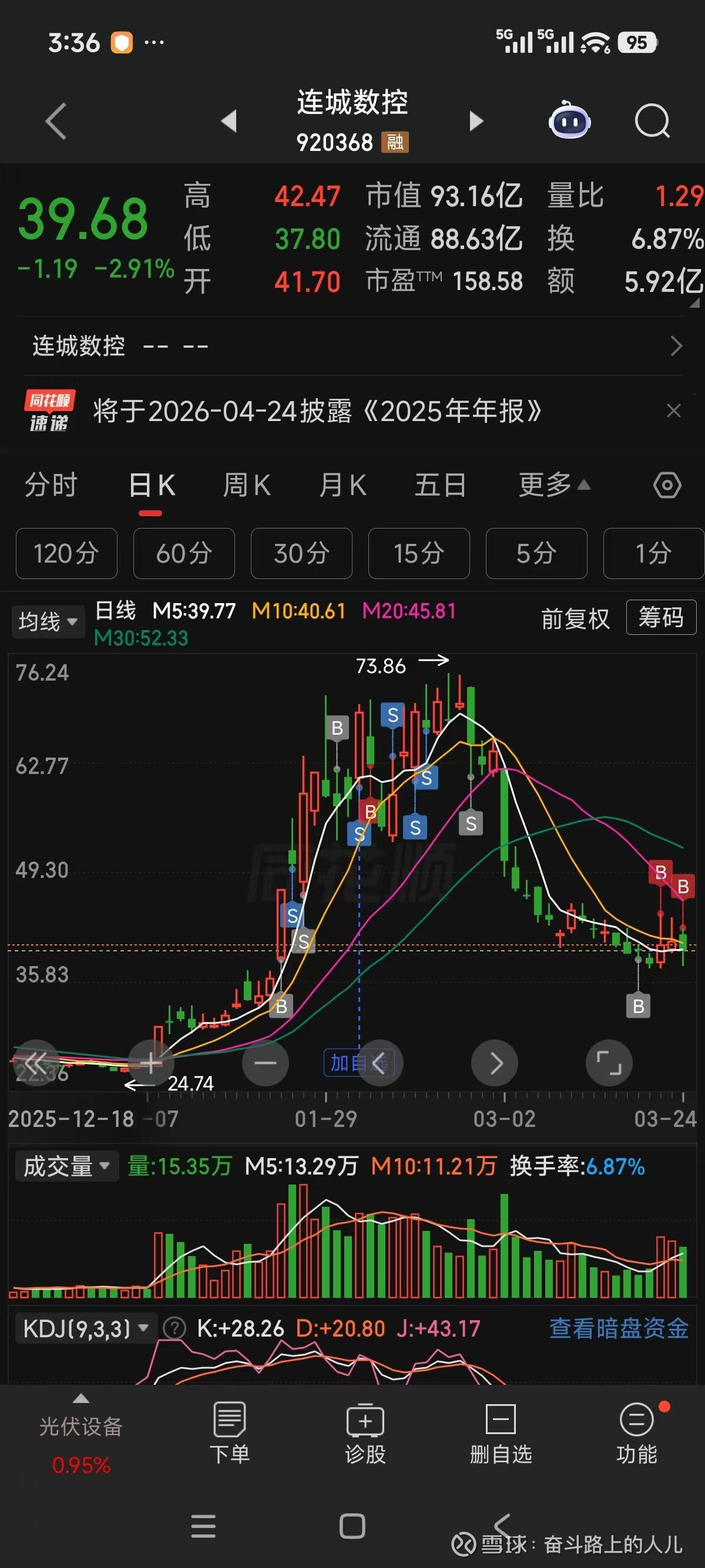
Task: Open 下单 to place an order
Action: pos(230,1433)
